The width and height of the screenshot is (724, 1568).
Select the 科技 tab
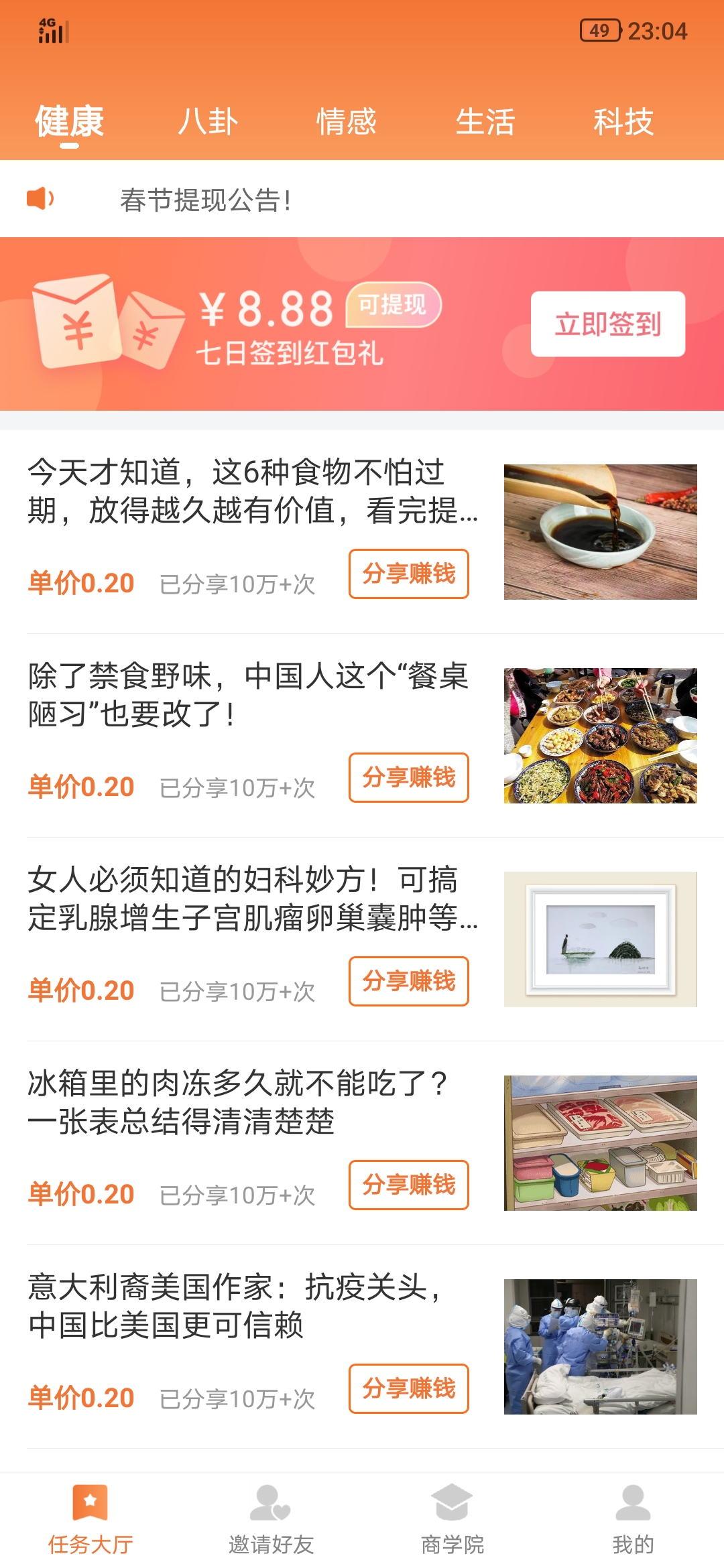[623, 122]
